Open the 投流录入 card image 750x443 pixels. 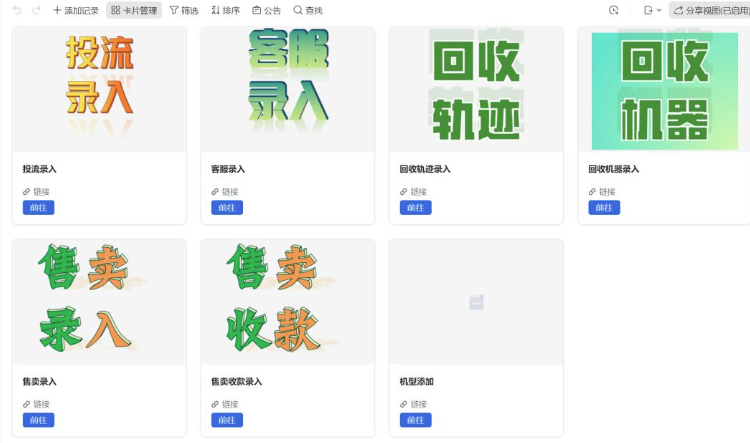[x=99, y=88]
